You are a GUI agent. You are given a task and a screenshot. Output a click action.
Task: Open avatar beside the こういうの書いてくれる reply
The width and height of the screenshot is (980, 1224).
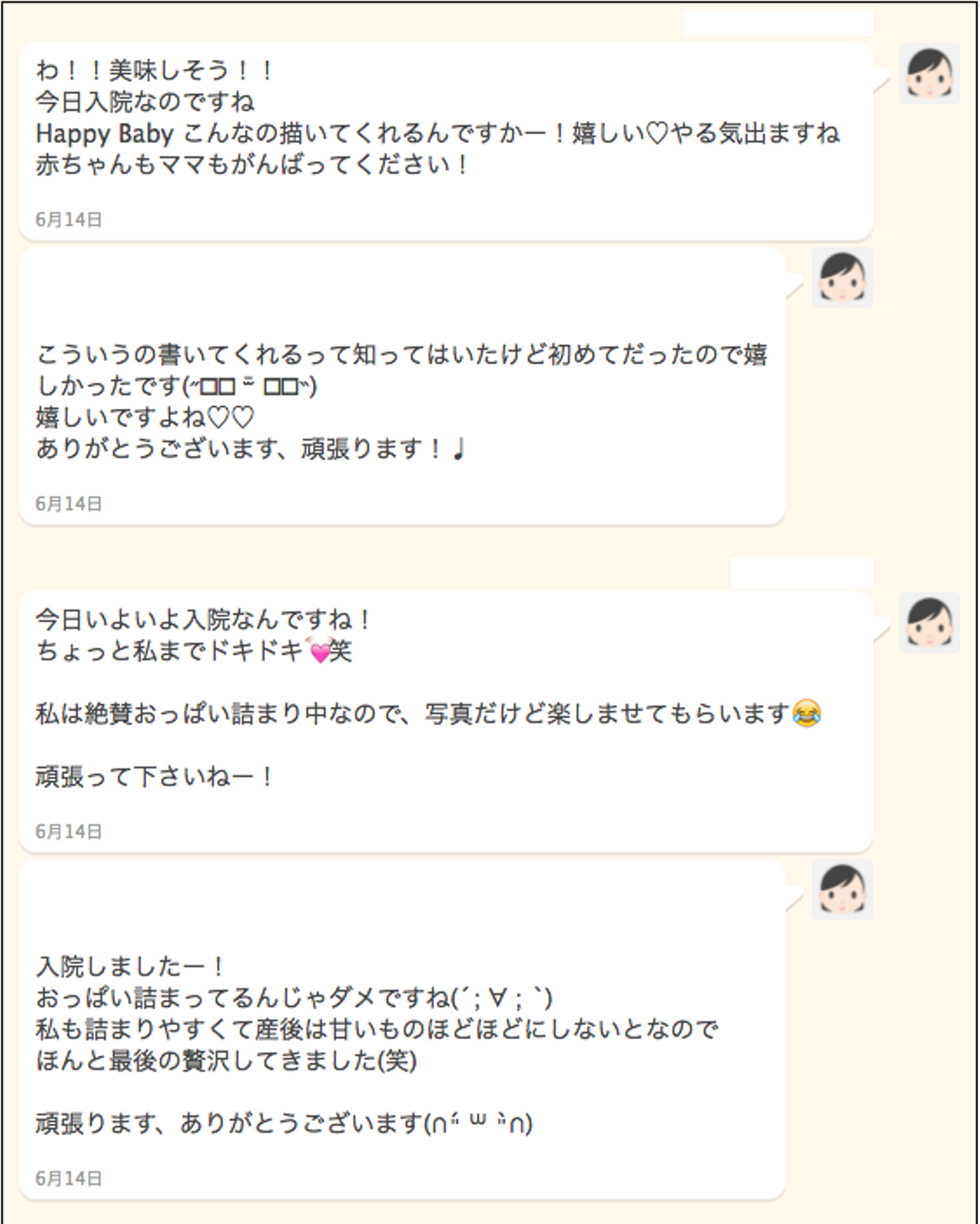[843, 278]
